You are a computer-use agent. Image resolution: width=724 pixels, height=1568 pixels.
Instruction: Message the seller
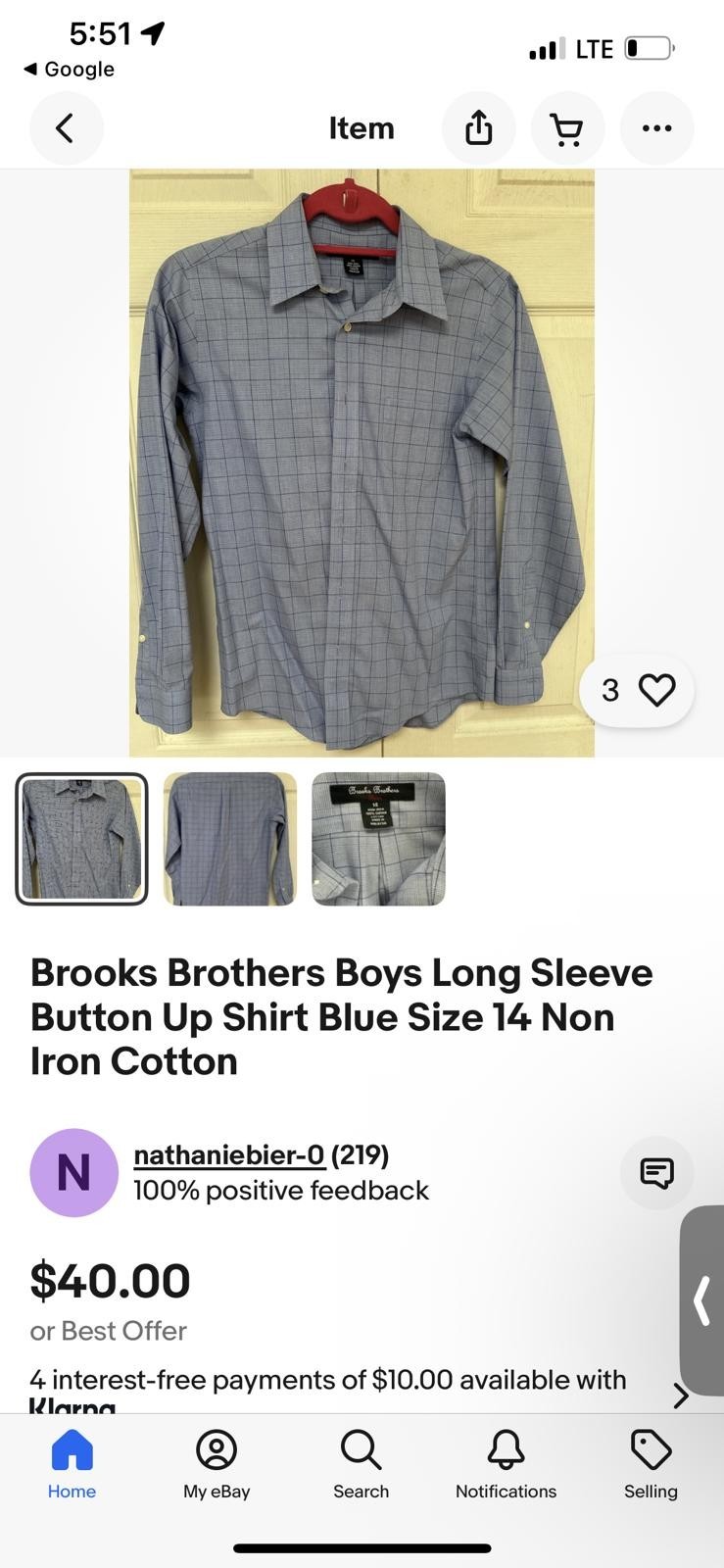click(x=656, y=1172)
